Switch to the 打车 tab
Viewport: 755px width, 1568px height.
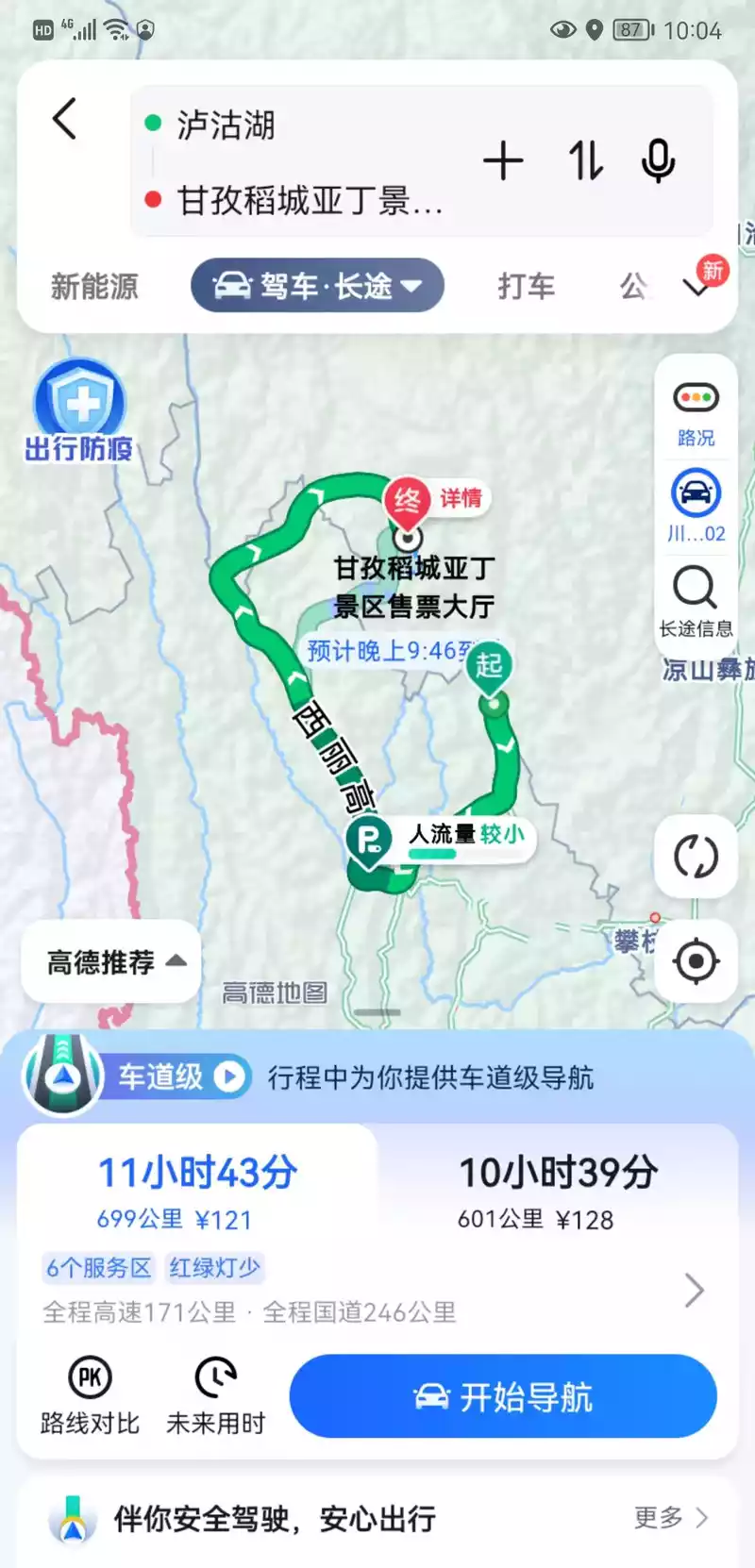coord(526,286)
